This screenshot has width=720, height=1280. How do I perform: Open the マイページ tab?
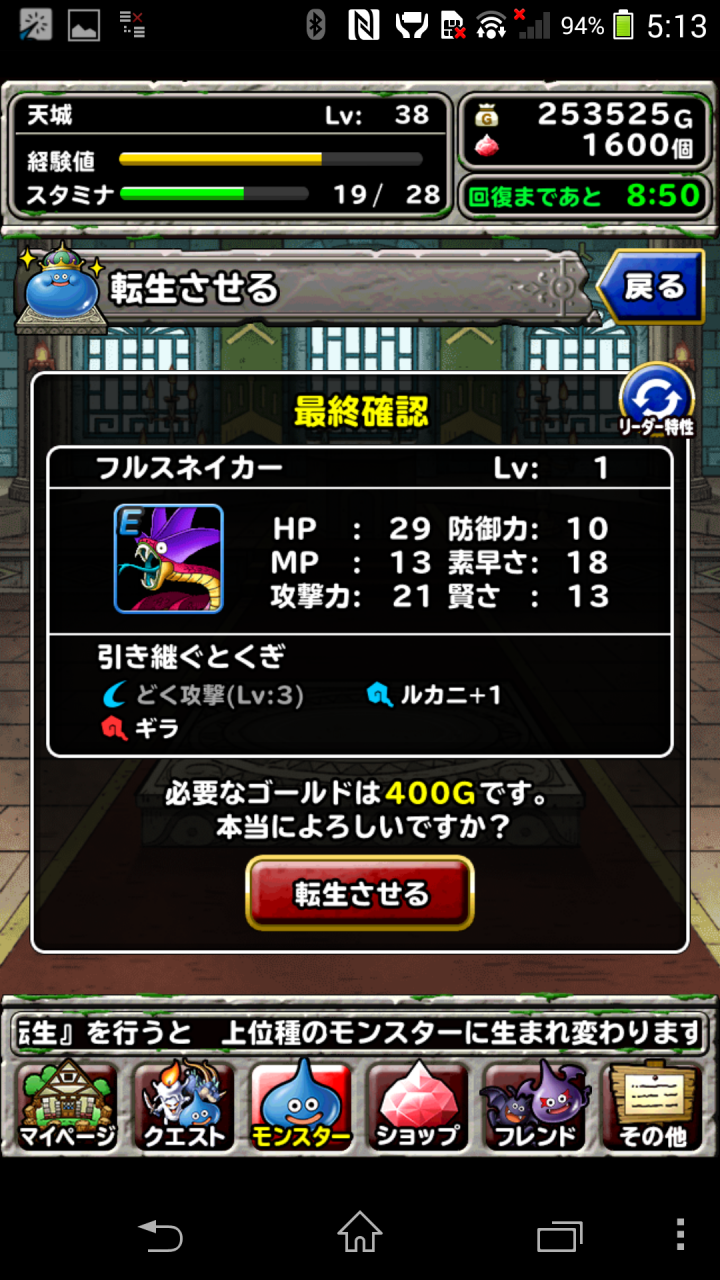(x=67, y=1106)
